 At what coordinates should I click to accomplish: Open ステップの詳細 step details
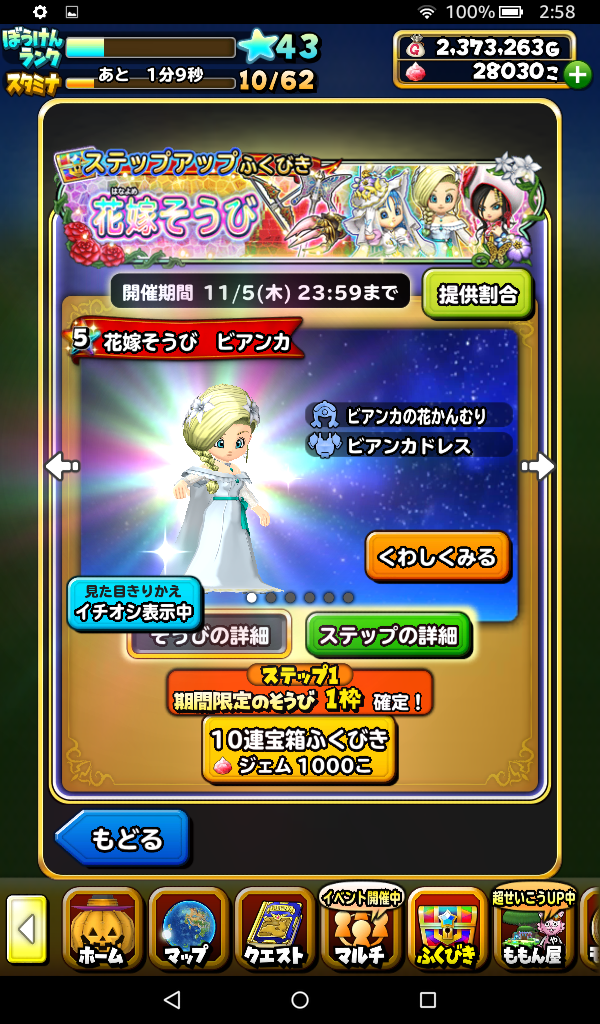click(387, 634)
